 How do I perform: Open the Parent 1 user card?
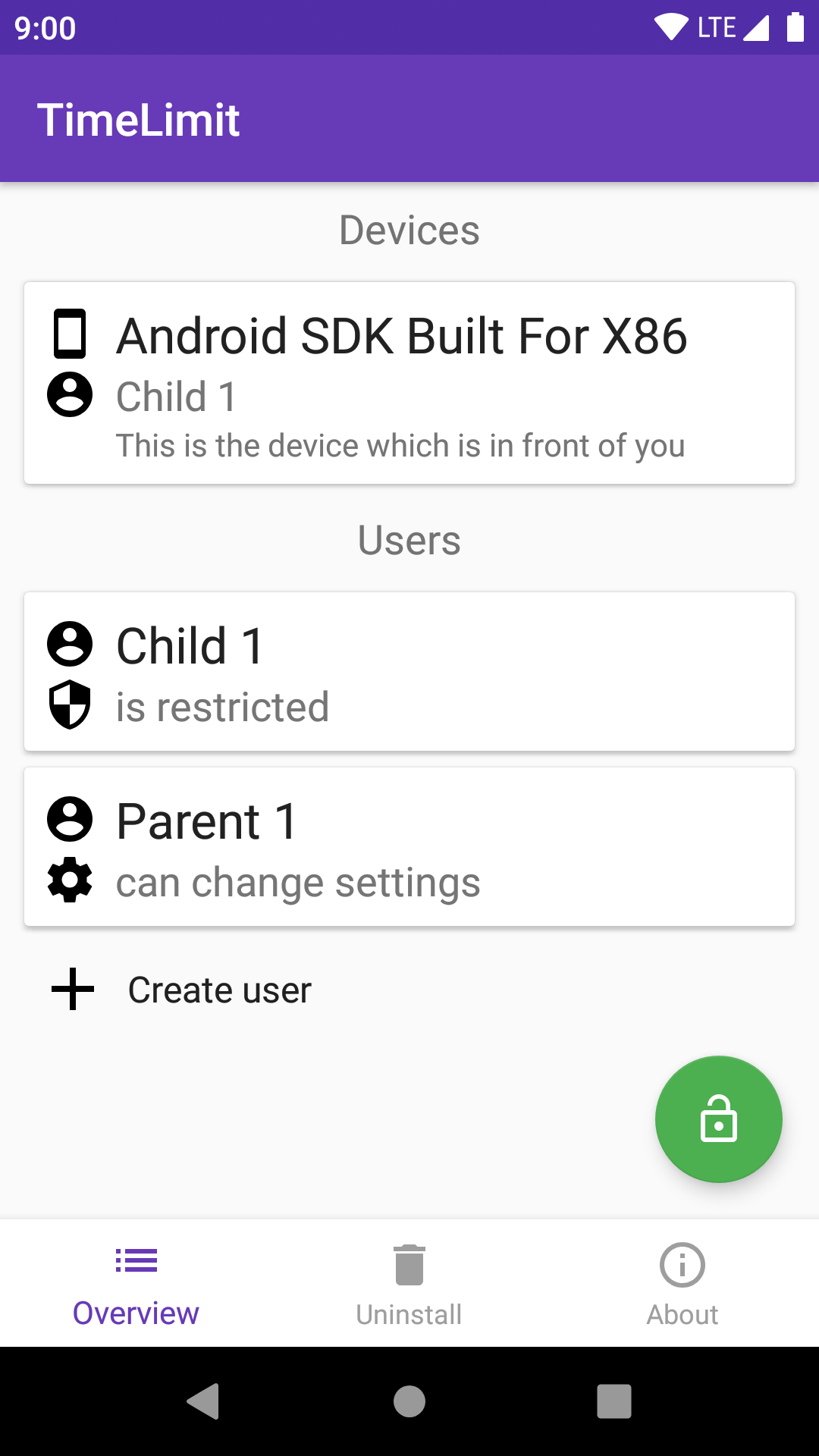[x=409, y=847]
